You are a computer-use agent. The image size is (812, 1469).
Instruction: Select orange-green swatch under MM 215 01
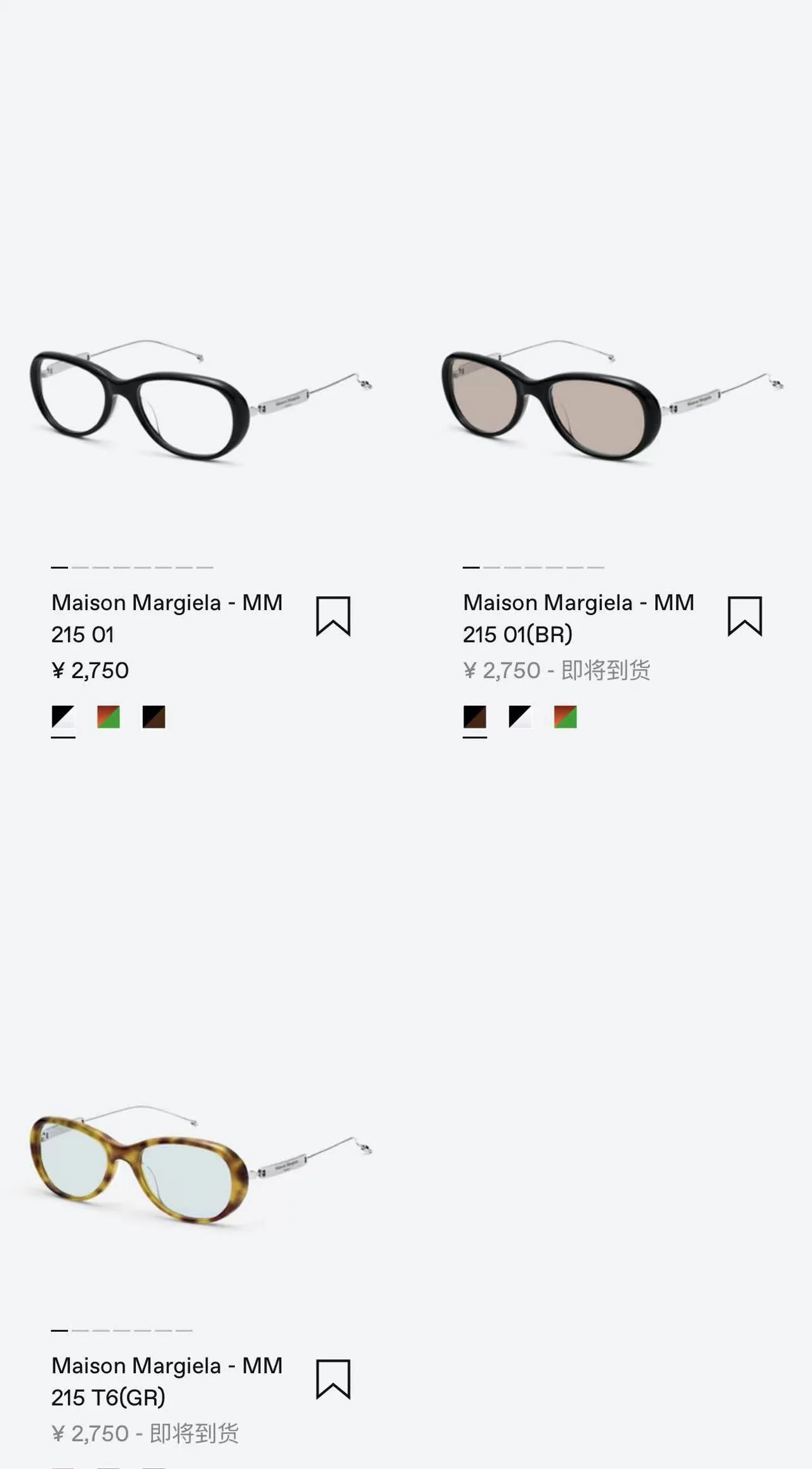(x=109, y=717)
